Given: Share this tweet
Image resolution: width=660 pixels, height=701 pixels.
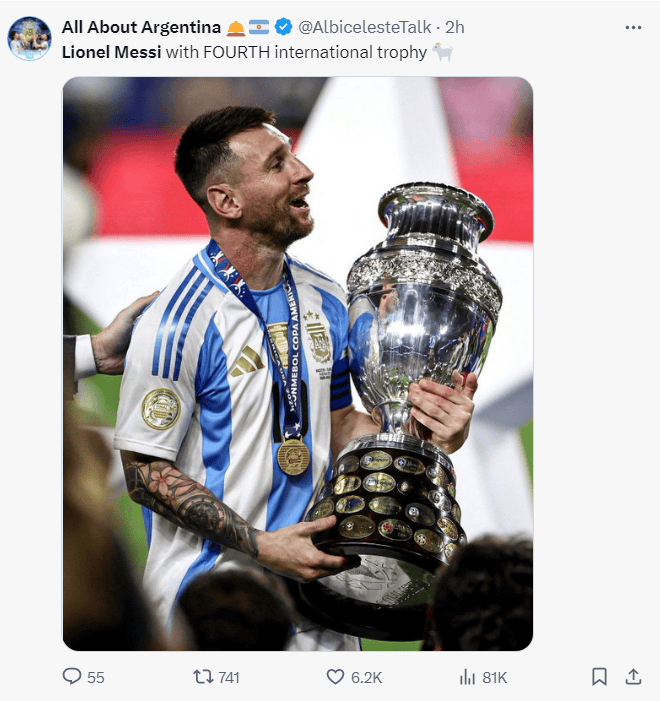Looking at the screenshot, I should (x=633, y=677).
